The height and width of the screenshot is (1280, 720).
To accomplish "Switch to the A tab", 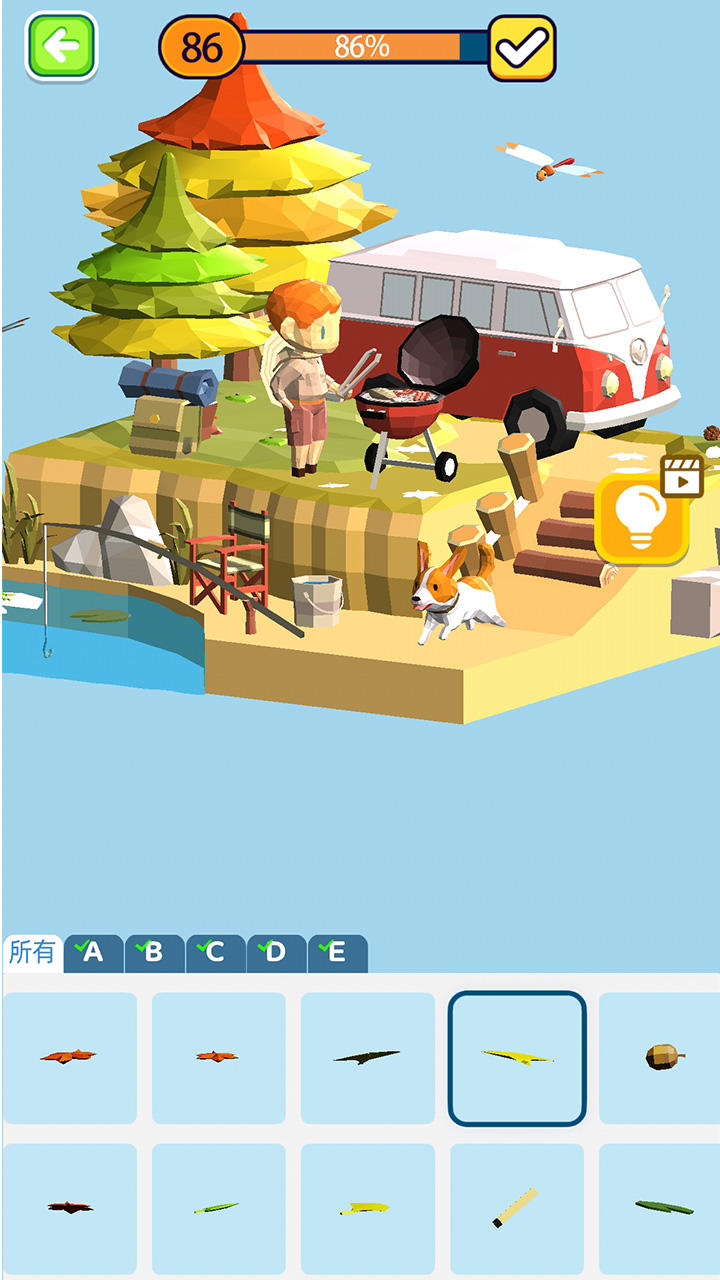I will [93, 953].
